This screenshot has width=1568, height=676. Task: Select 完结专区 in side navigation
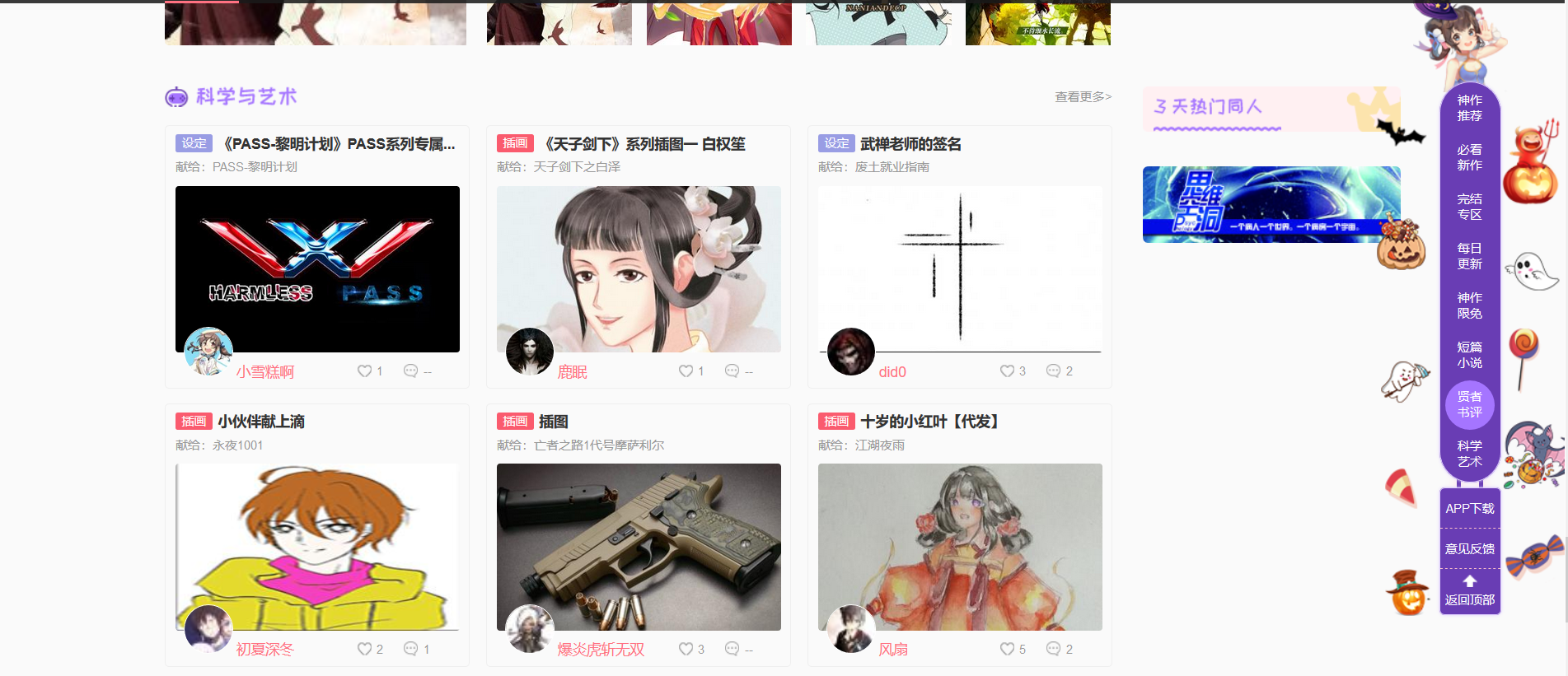[1469, 207]
